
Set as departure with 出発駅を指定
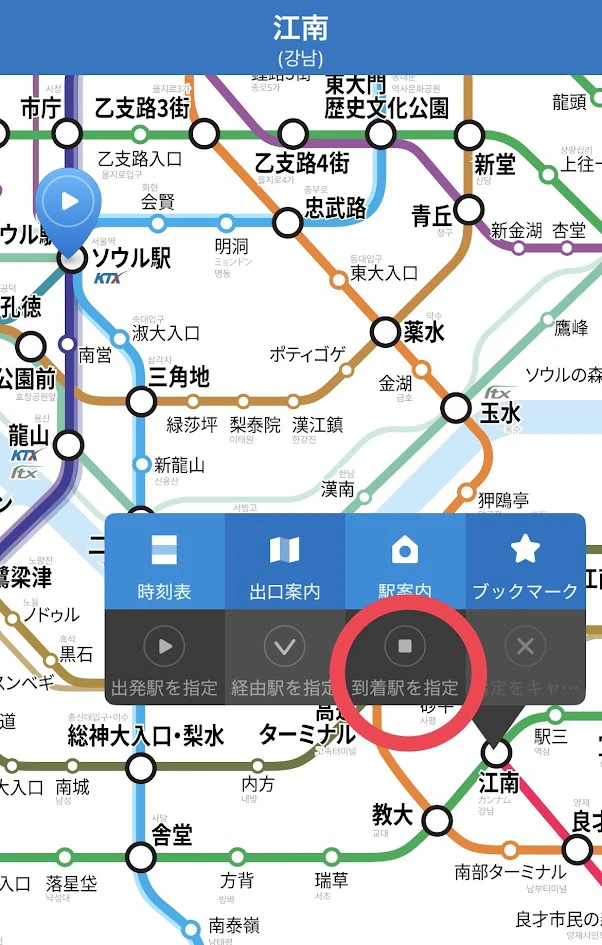164,658
